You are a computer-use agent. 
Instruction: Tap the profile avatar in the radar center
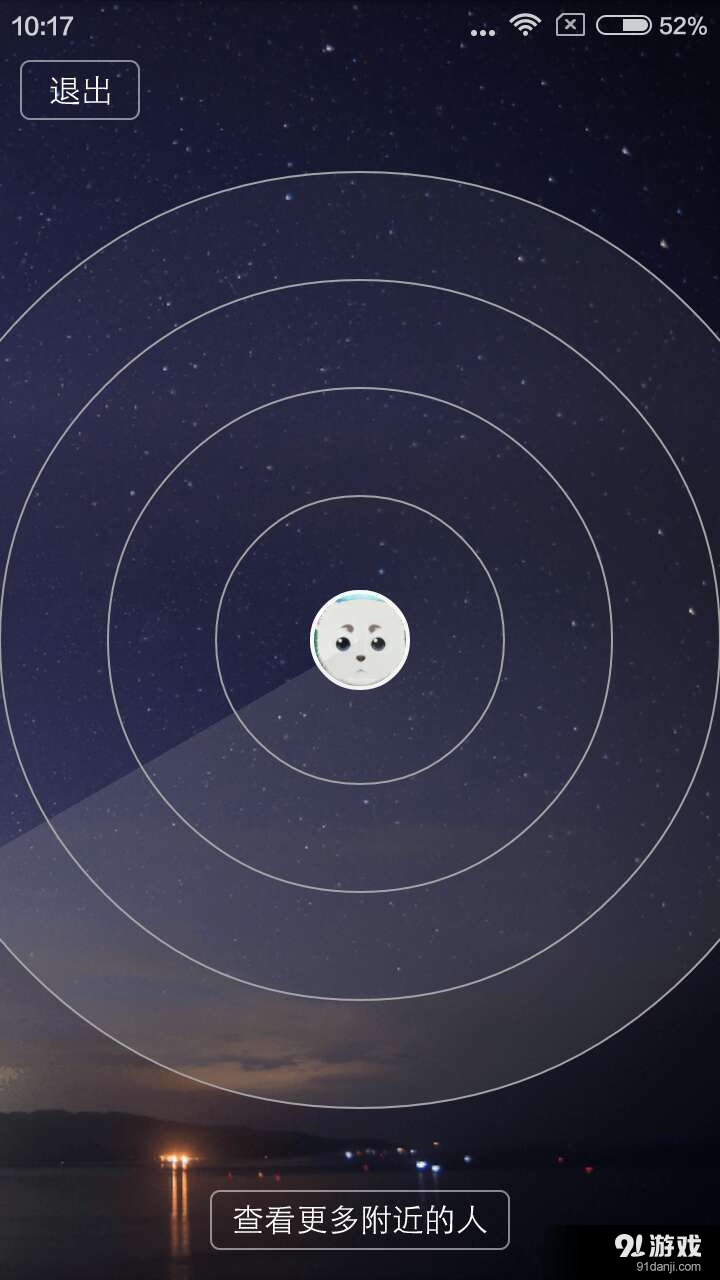point(360,640)
